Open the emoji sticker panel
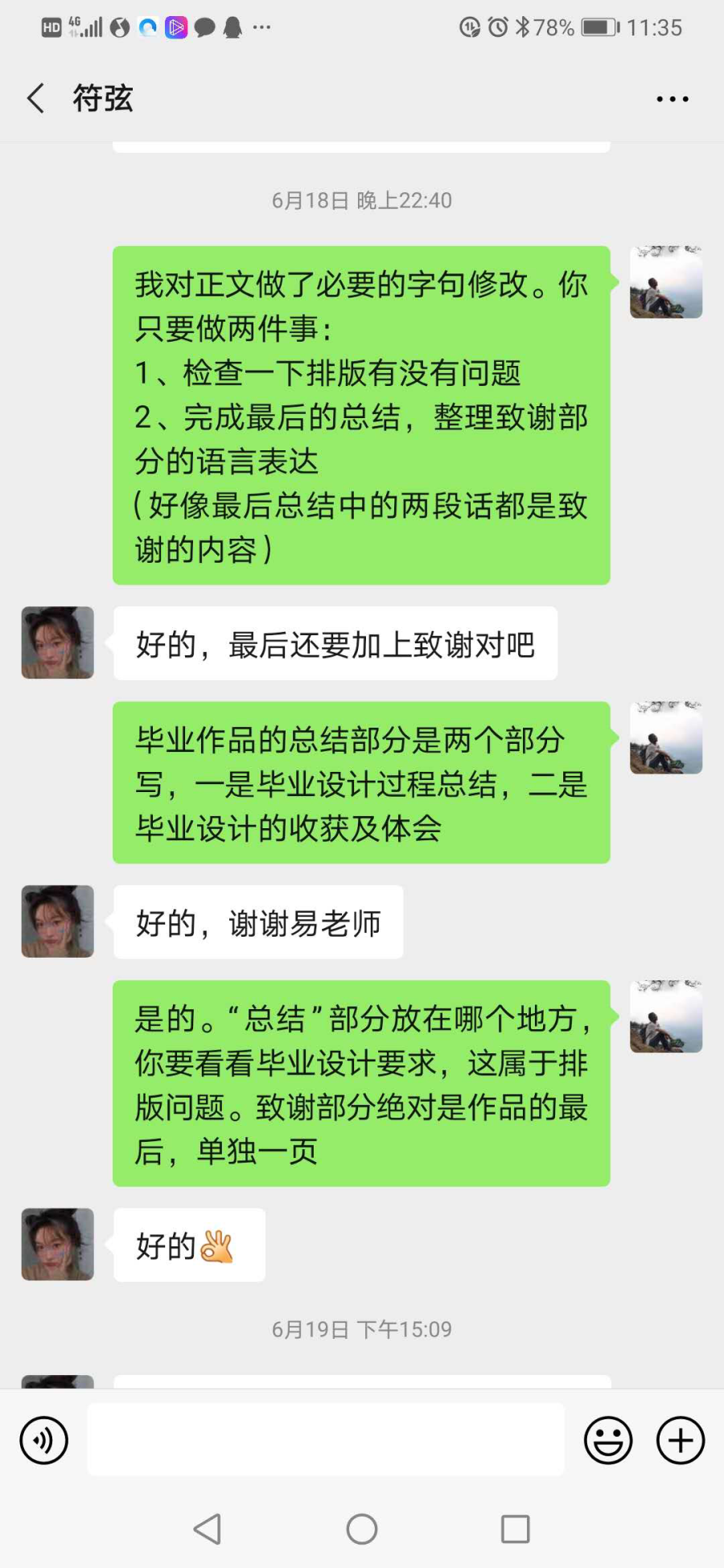This screenshot has height=1568, width=724. click(608, 1440)
